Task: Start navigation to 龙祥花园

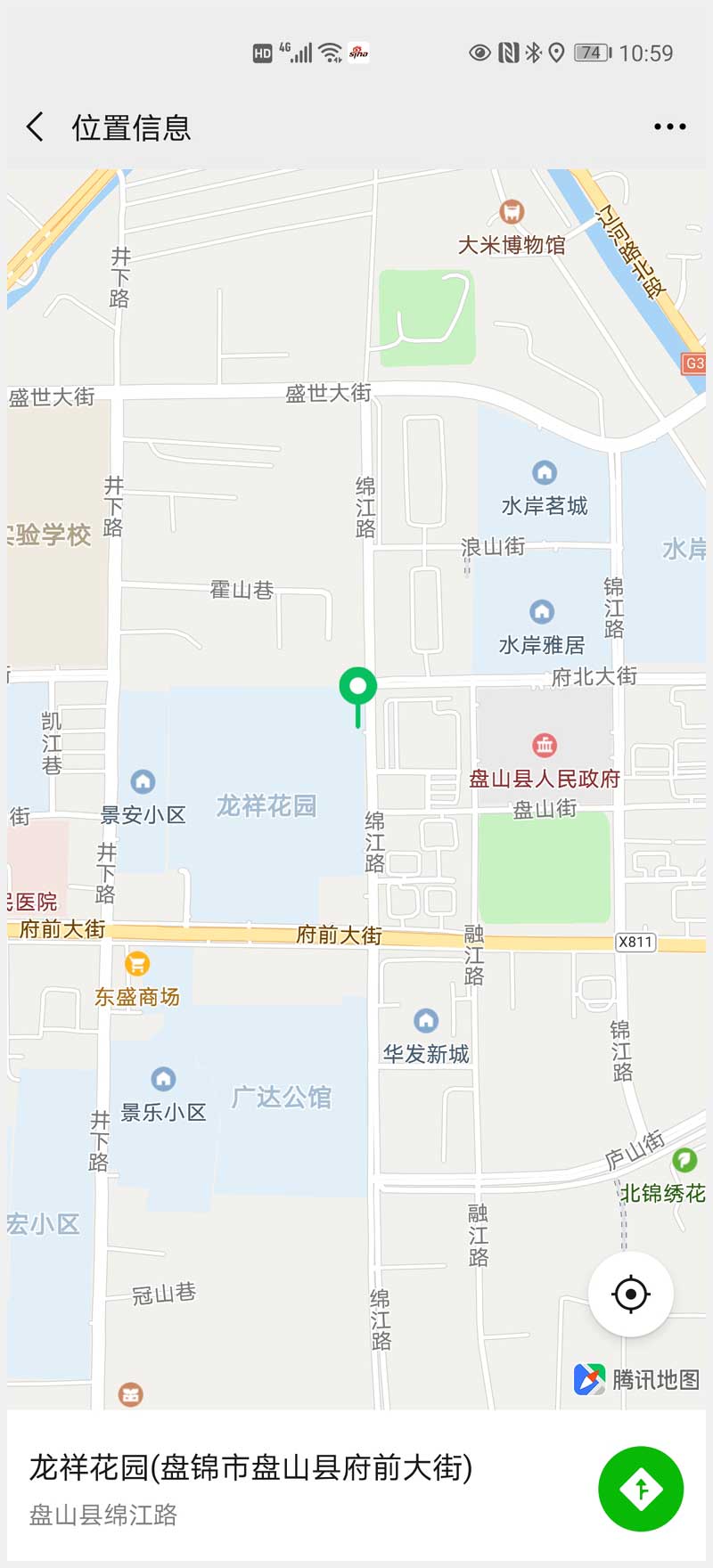Action: pyautogui.click(x=641, y=1489)
